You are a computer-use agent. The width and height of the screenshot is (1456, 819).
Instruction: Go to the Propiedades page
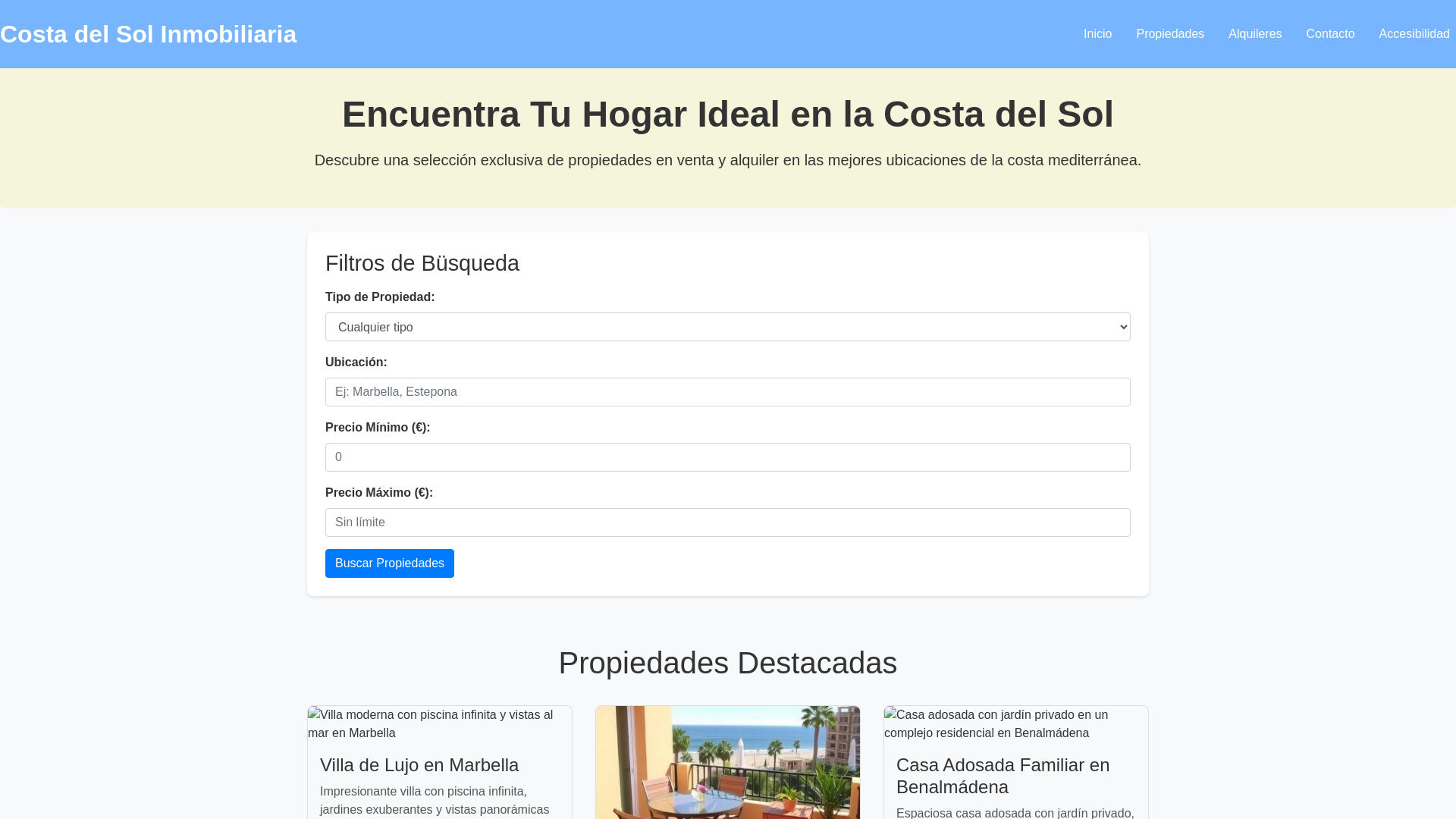[1169, 34]
